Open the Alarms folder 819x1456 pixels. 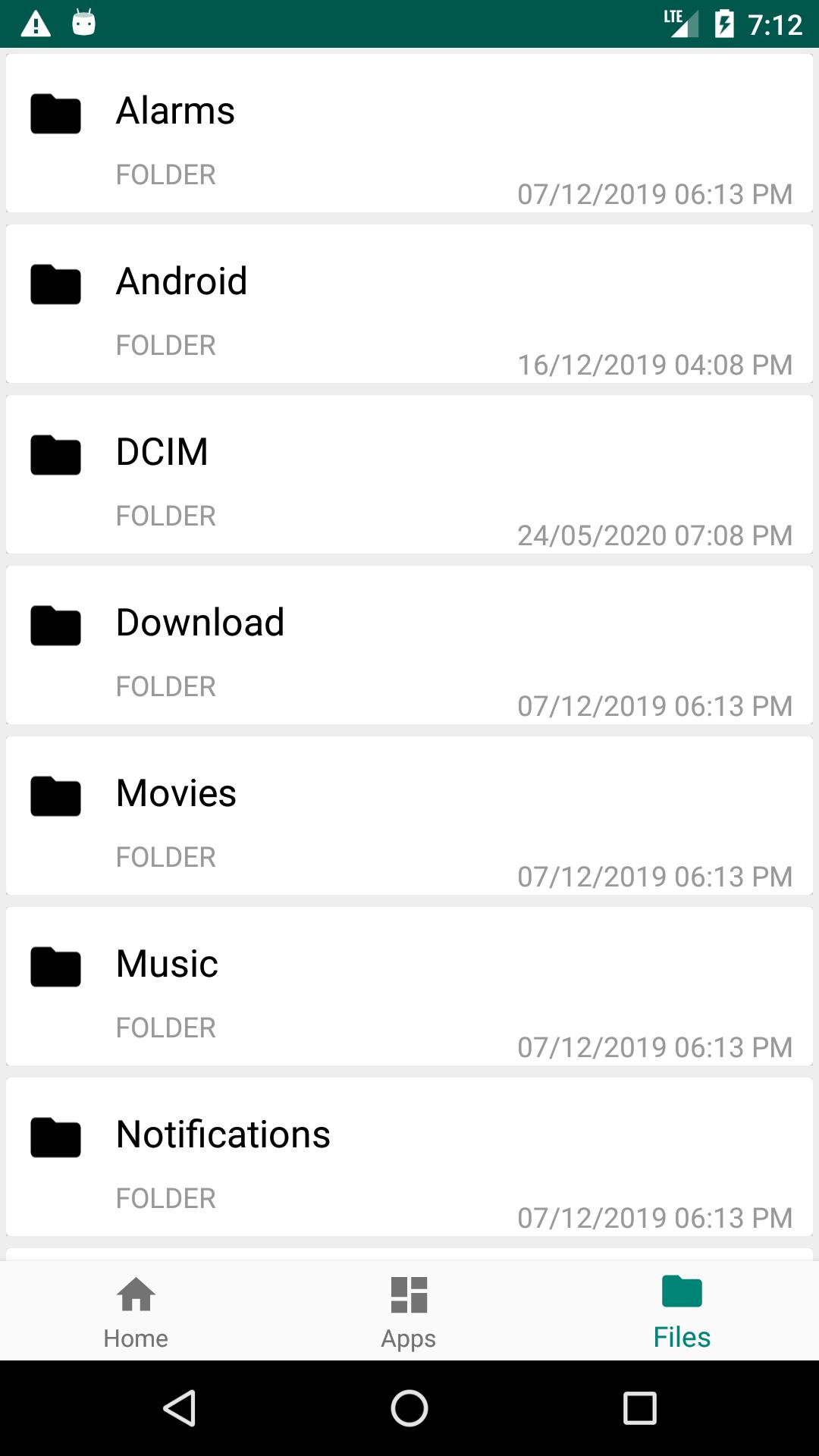pyautogui.click(x=409, y=133)
